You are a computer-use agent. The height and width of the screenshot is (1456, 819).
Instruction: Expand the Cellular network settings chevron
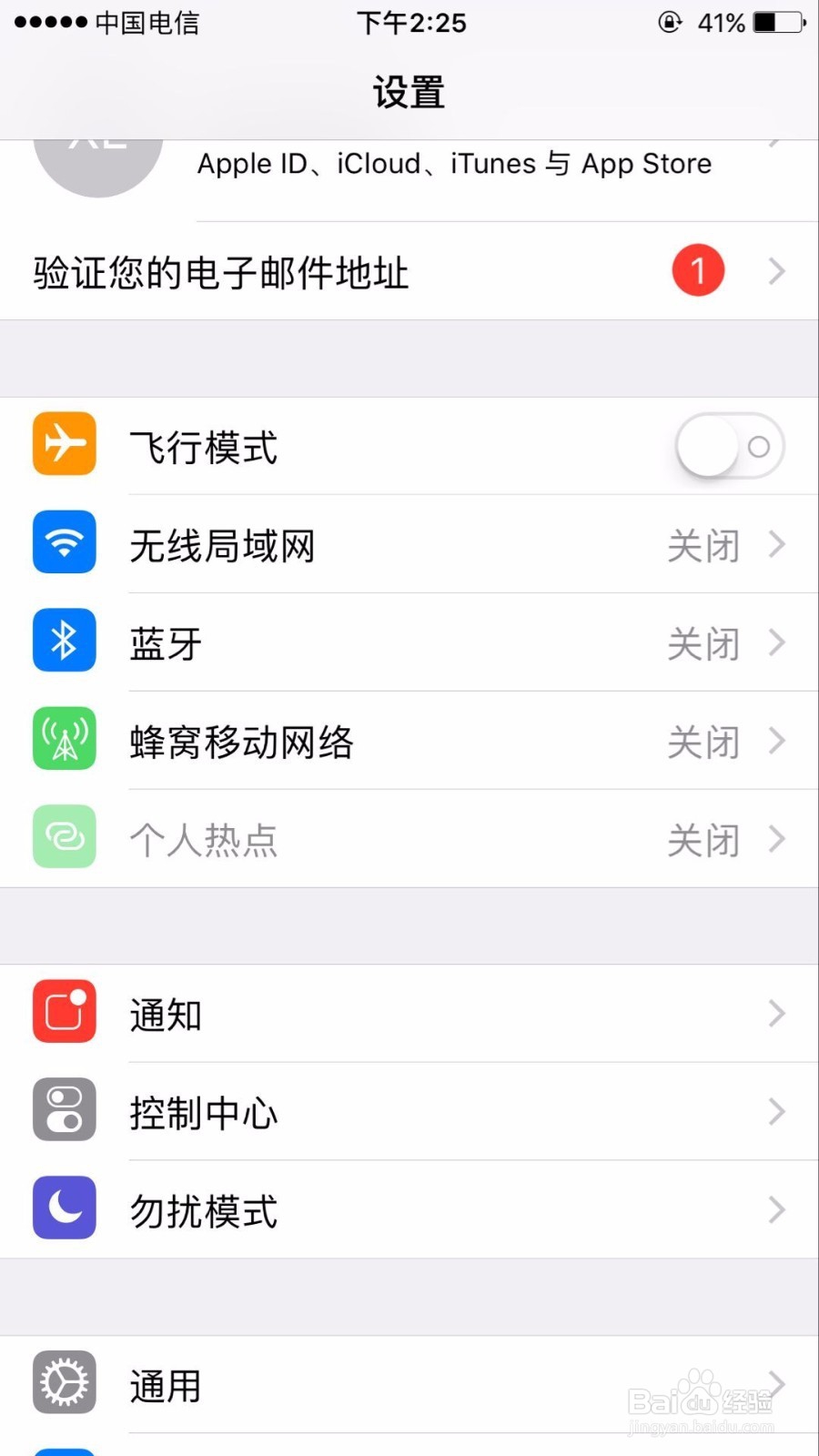(x=777, y=741)
